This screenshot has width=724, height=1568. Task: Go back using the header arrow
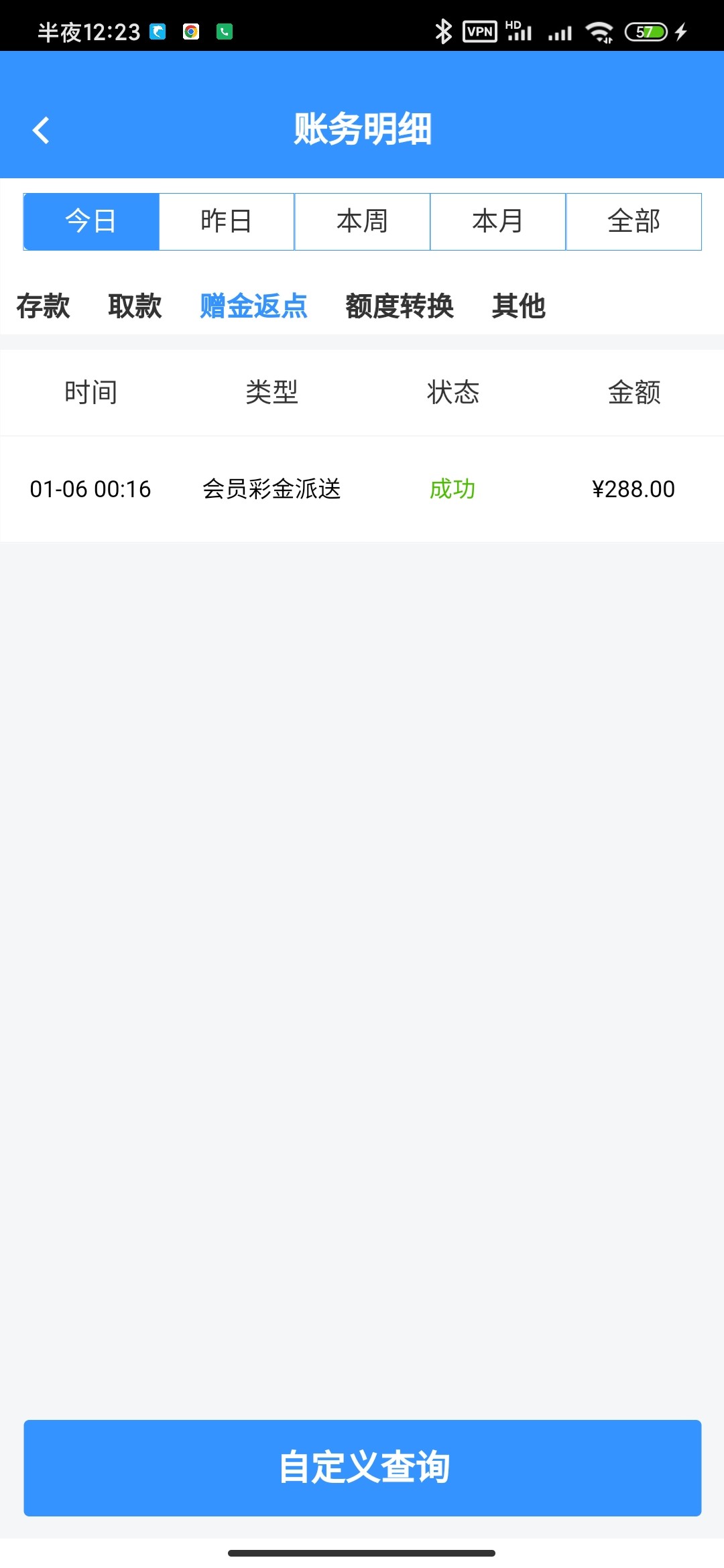(42, 130)
